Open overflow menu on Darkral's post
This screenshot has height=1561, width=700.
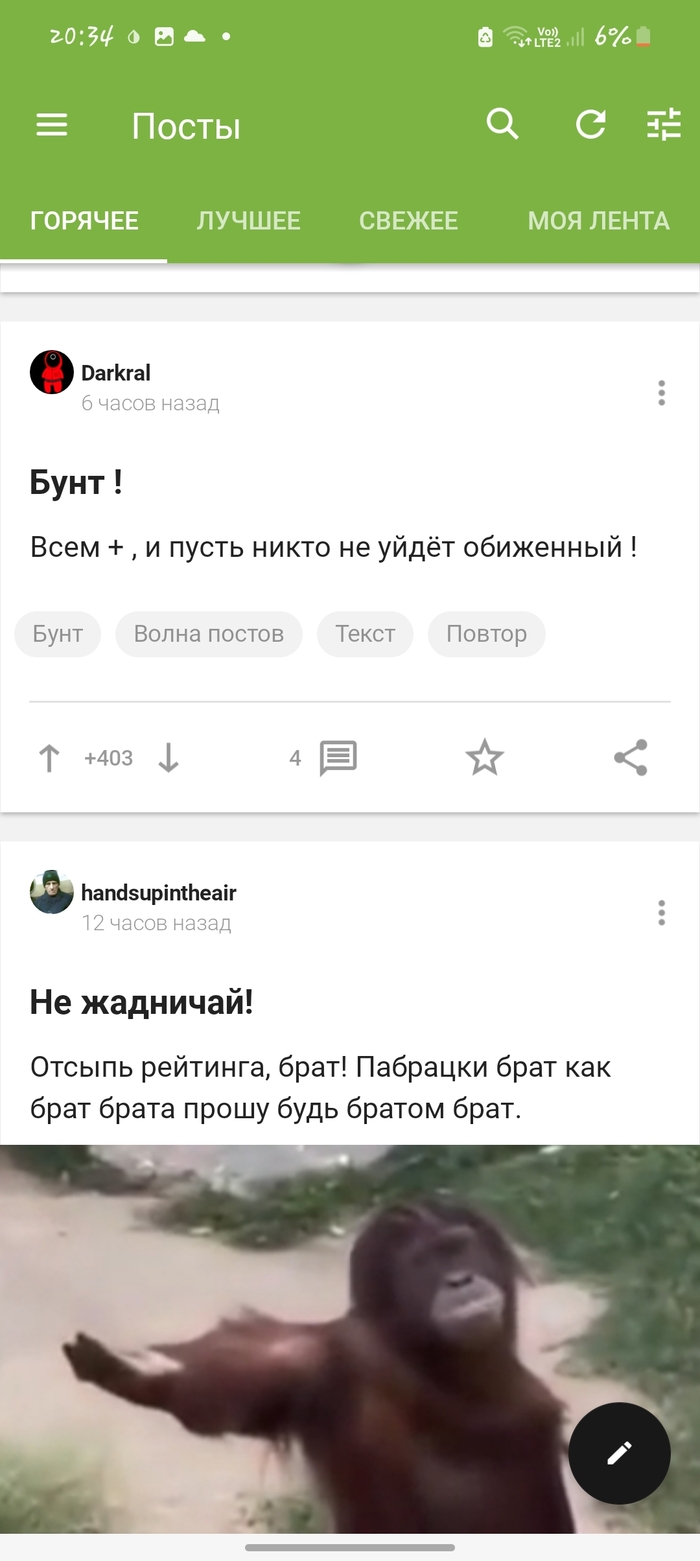point(661,393)
